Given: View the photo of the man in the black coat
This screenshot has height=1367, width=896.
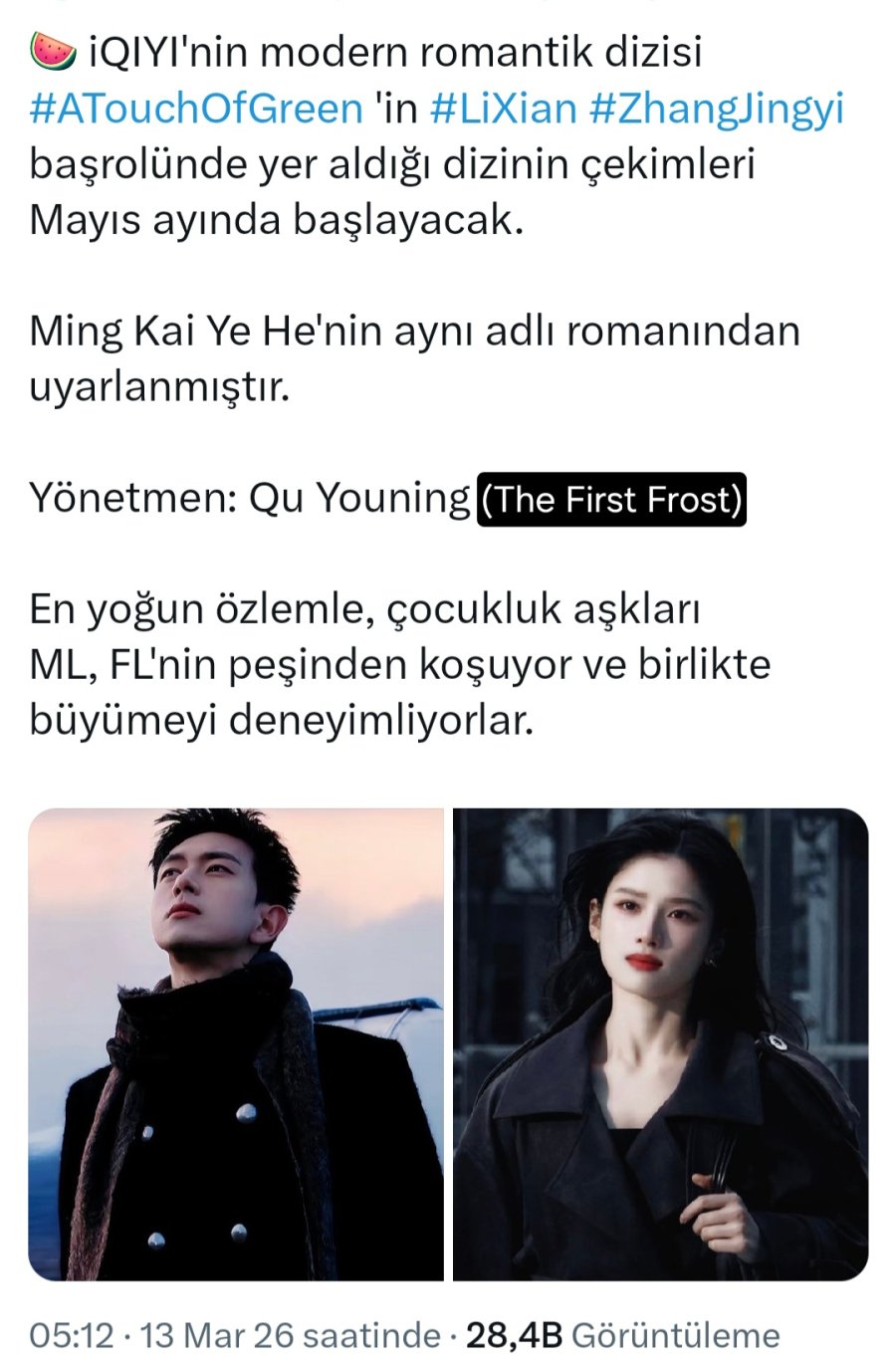Looking at the screenshot, I should coord(236,1043).
